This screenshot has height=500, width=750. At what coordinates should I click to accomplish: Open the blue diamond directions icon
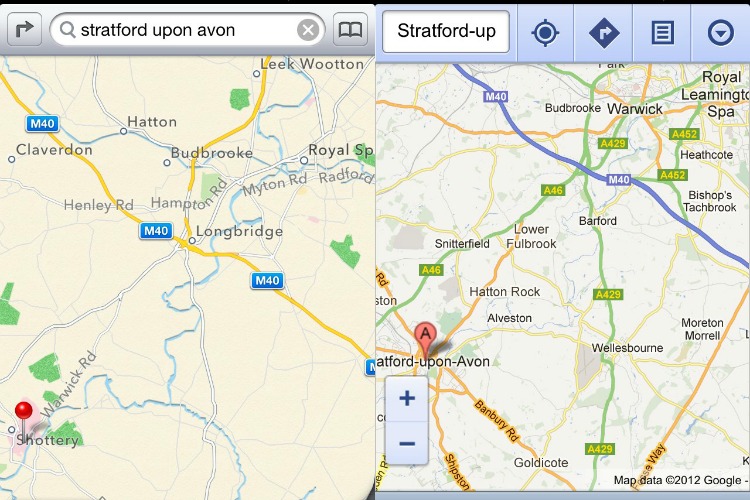tap(603, 32)
